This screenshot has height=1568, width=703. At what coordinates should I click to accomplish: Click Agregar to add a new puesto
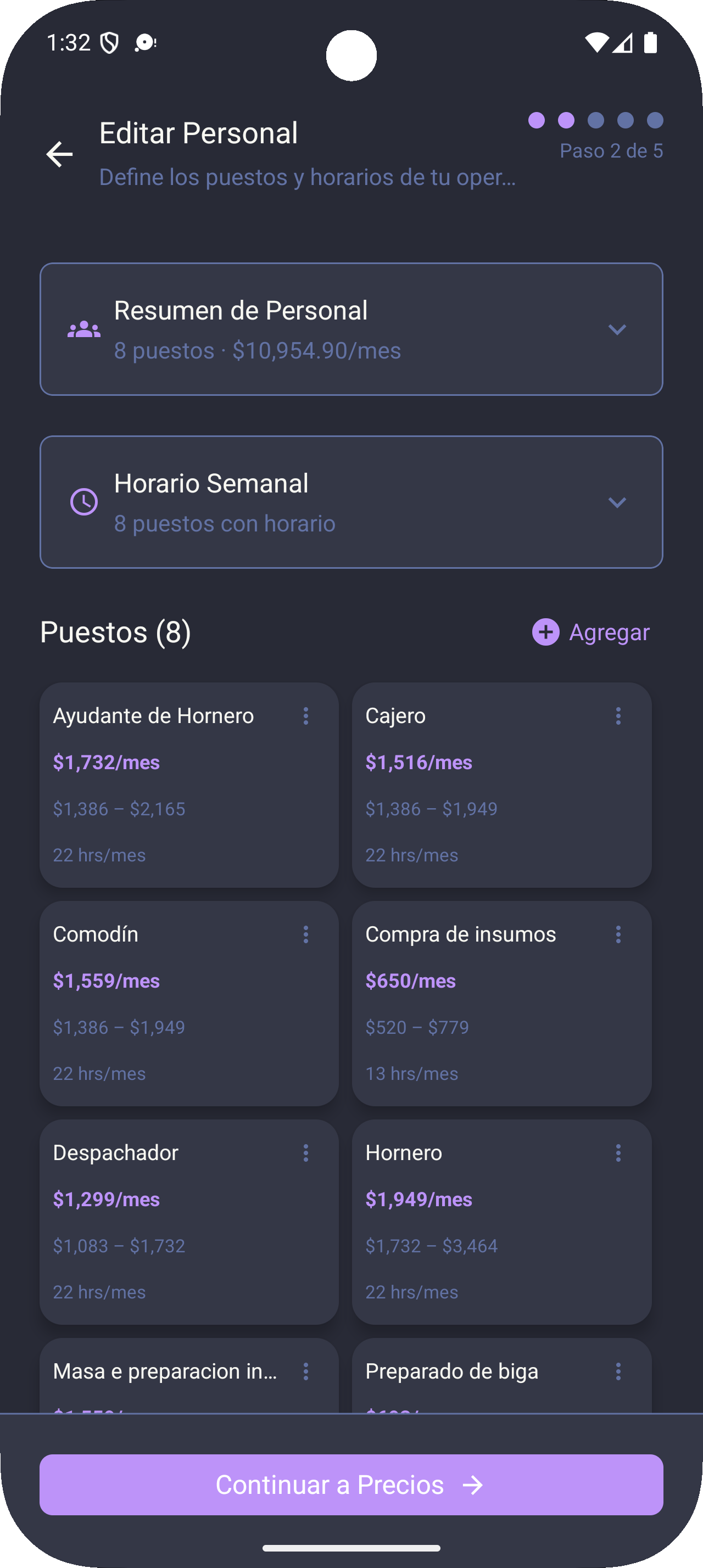[609, 632]
